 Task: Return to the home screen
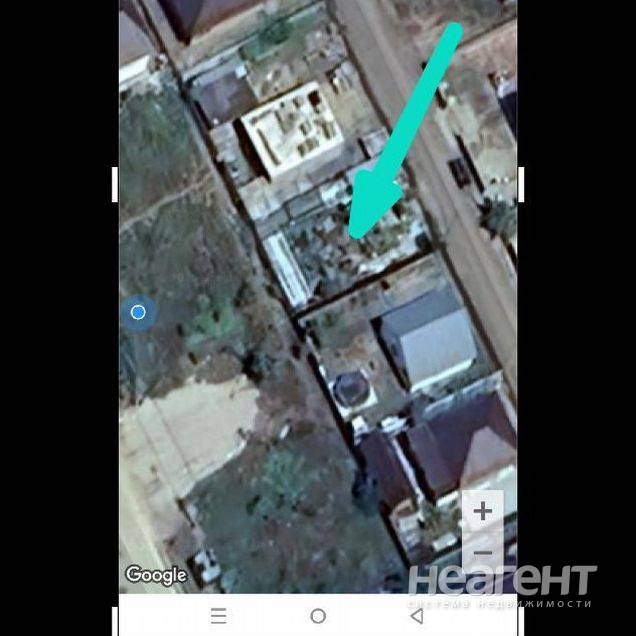[318, 616]
